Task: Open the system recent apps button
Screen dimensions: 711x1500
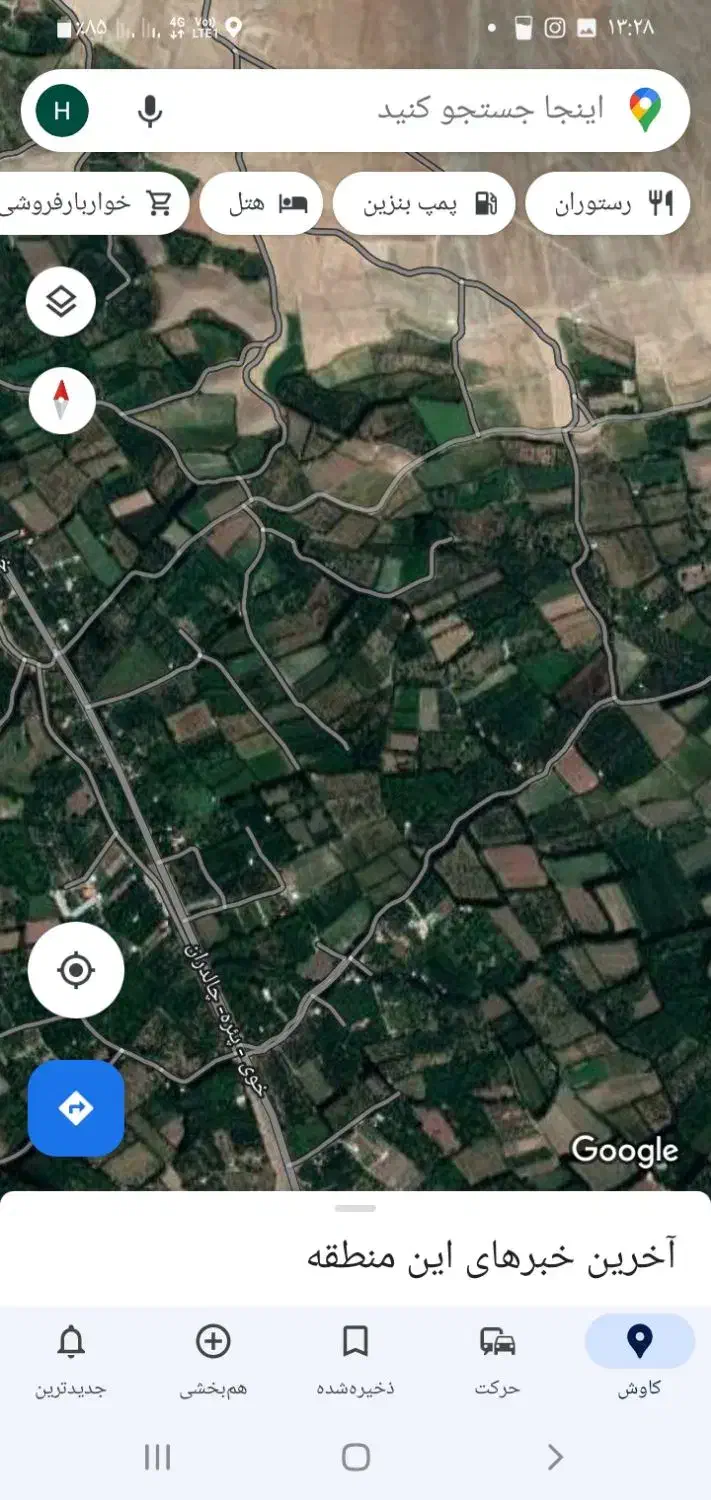Action: [x=157, y=1457]
